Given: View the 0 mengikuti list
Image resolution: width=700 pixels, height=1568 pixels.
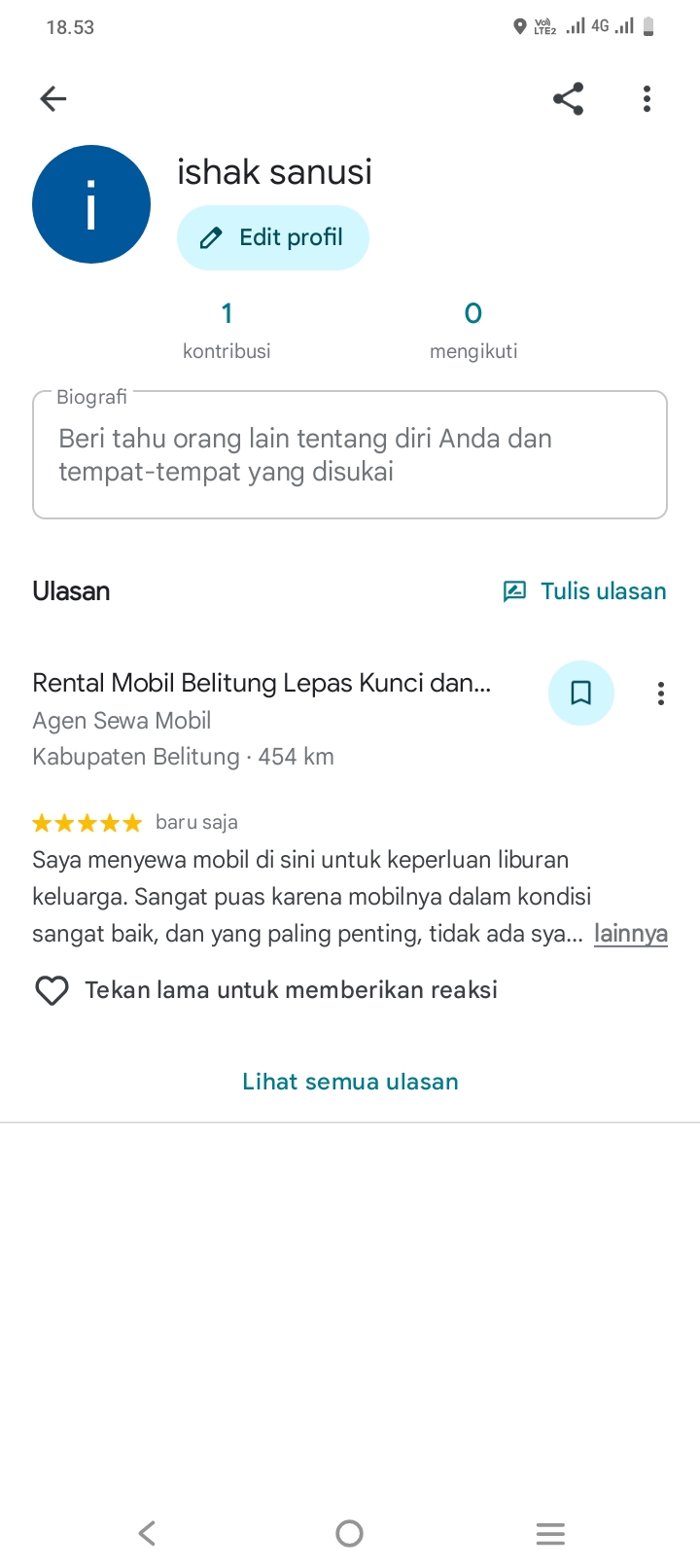Looking at the screenshot, I should pyautogui.click(x=473, y=331).
